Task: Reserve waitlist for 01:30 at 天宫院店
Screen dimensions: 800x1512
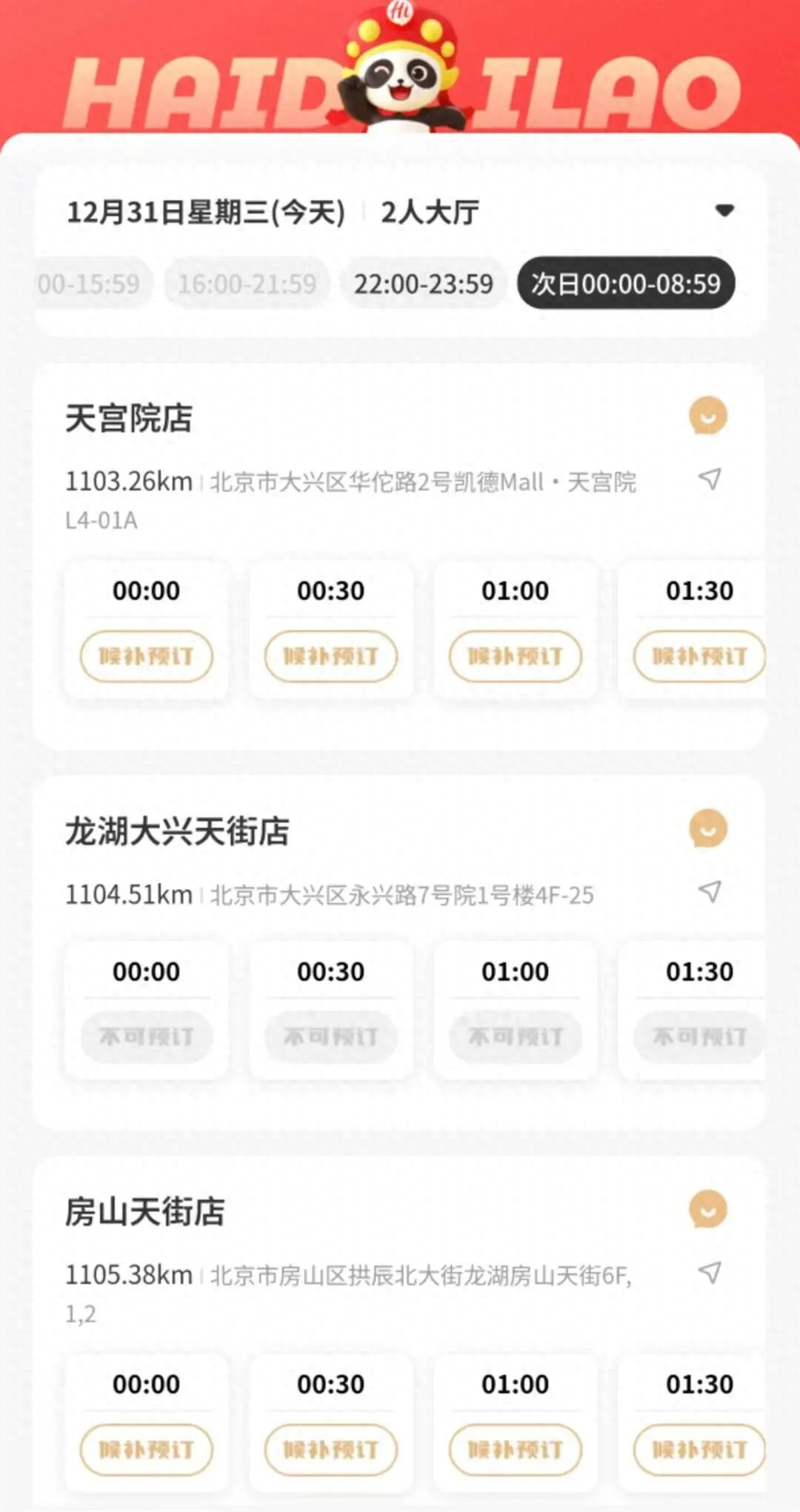Action: (x=699, y=656)
